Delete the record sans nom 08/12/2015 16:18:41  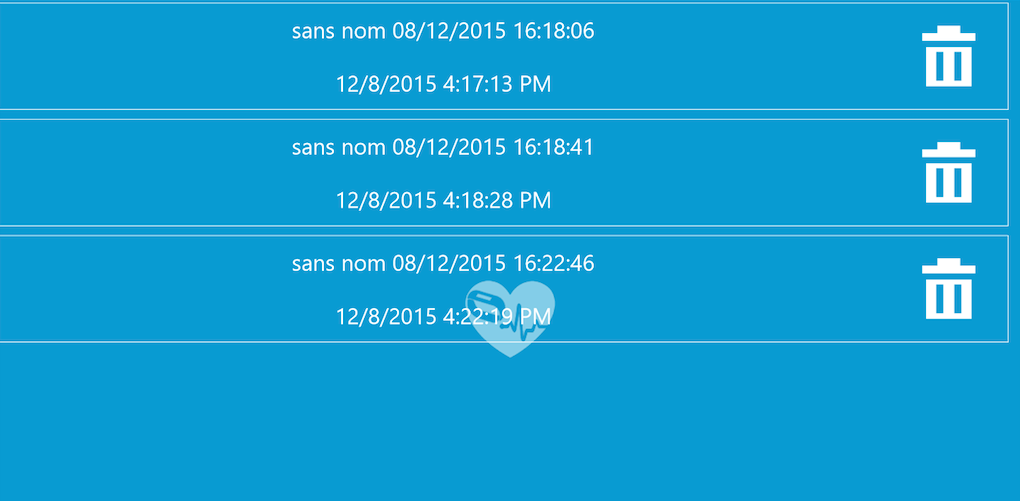pos(948,173)
